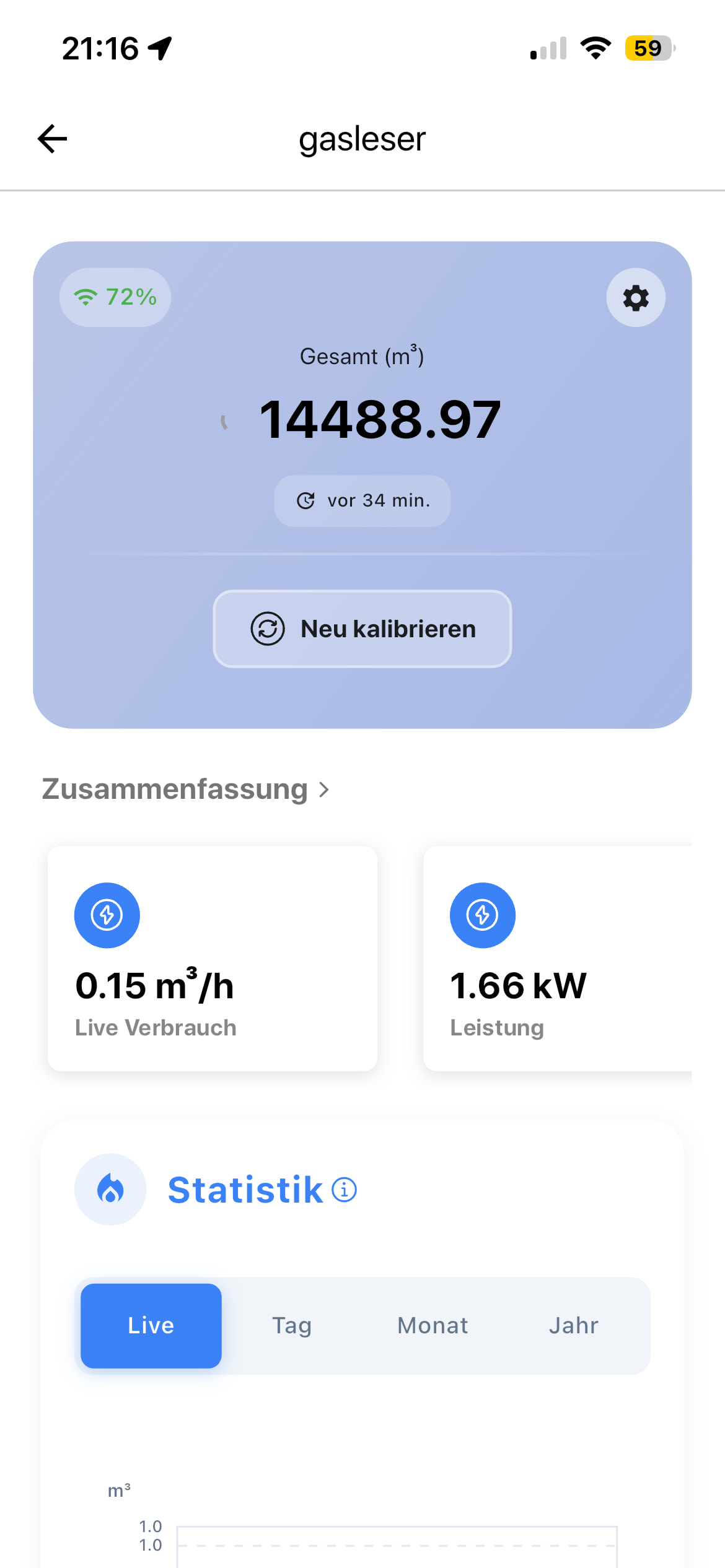Switch to the Jahr tab

pyautogui.click(x=573, y=1325)
